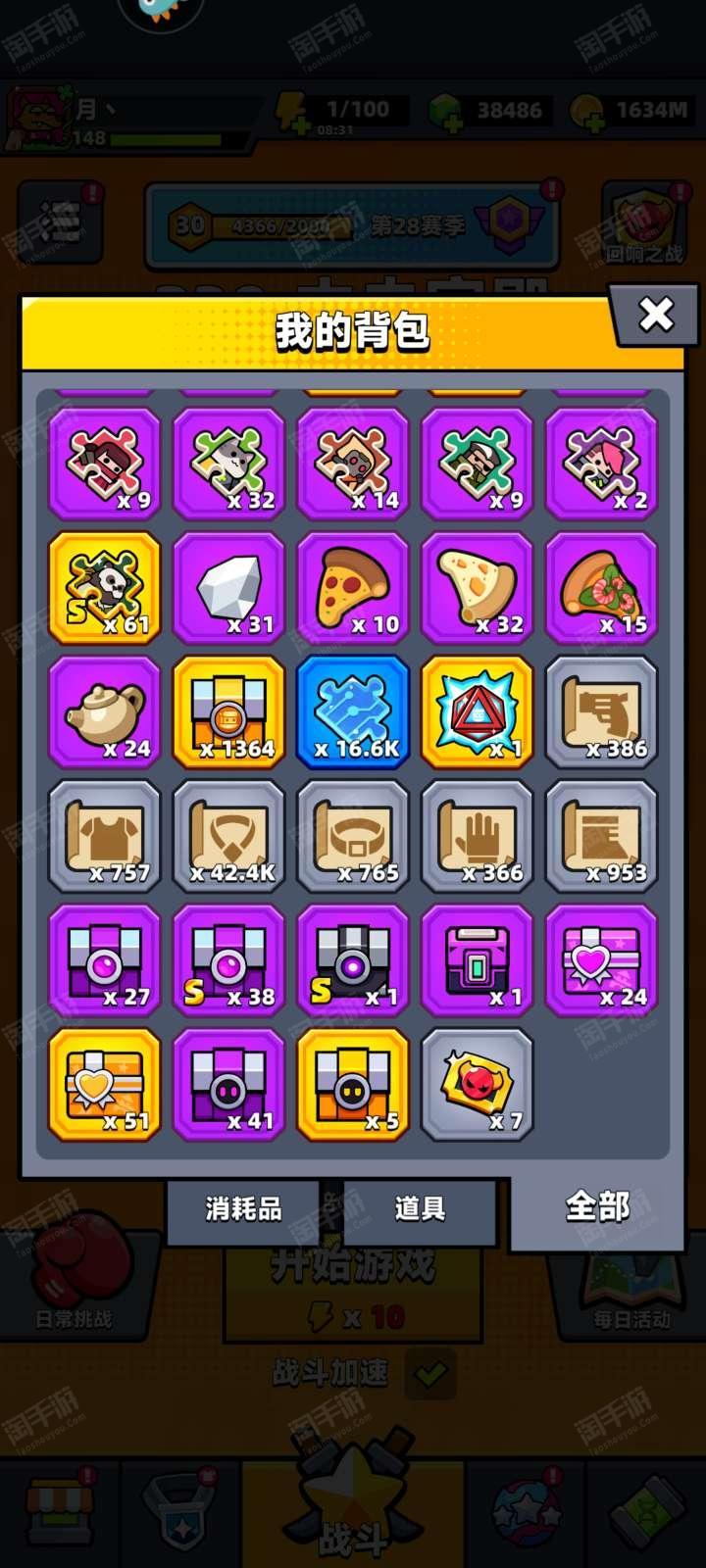Screen dimensions: 706x1568
Task: Select the shirt blueprint scroll x757
Action: pyautogui.click(x=104, y=836)
